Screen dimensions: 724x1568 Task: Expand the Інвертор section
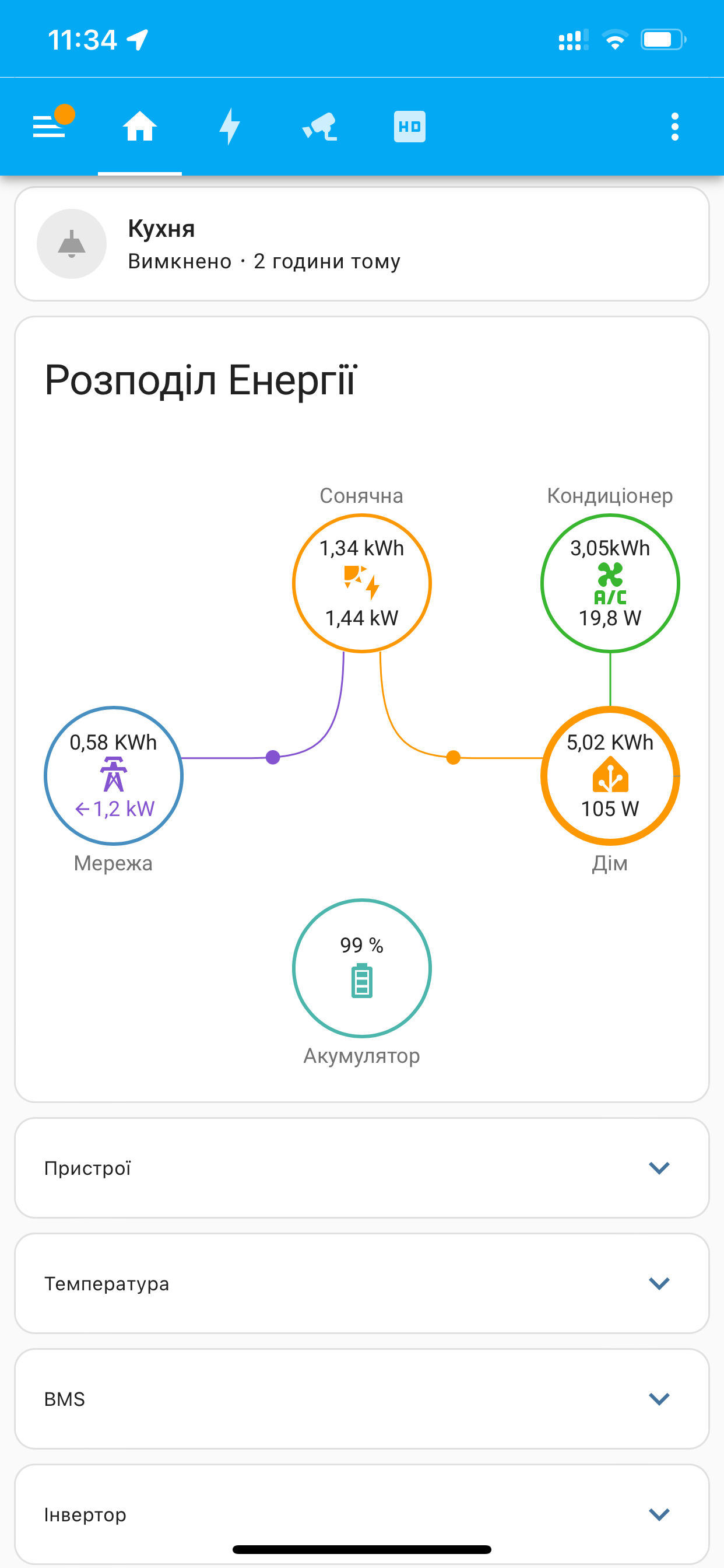tap(362, 1514)
